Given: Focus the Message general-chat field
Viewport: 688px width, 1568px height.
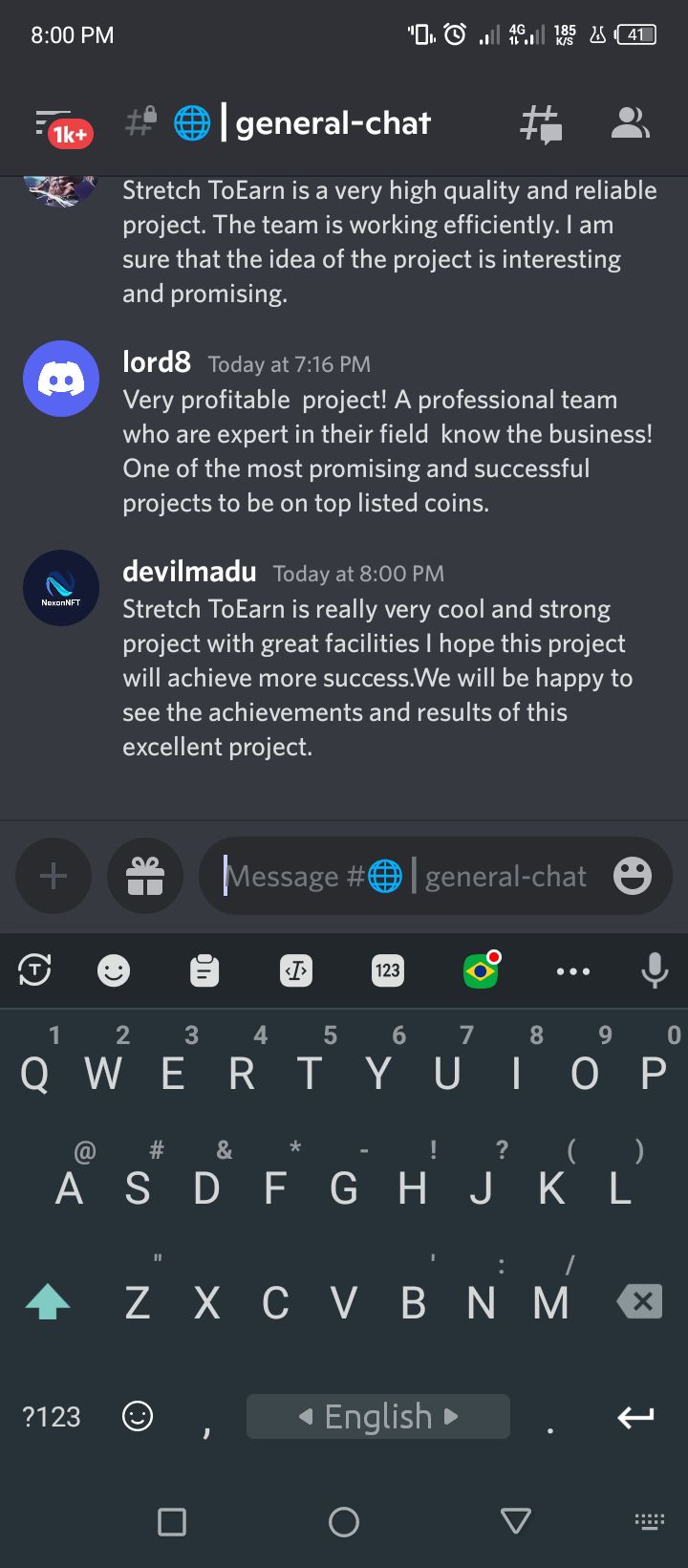Looking at the screenshot, I should [401, 876].
